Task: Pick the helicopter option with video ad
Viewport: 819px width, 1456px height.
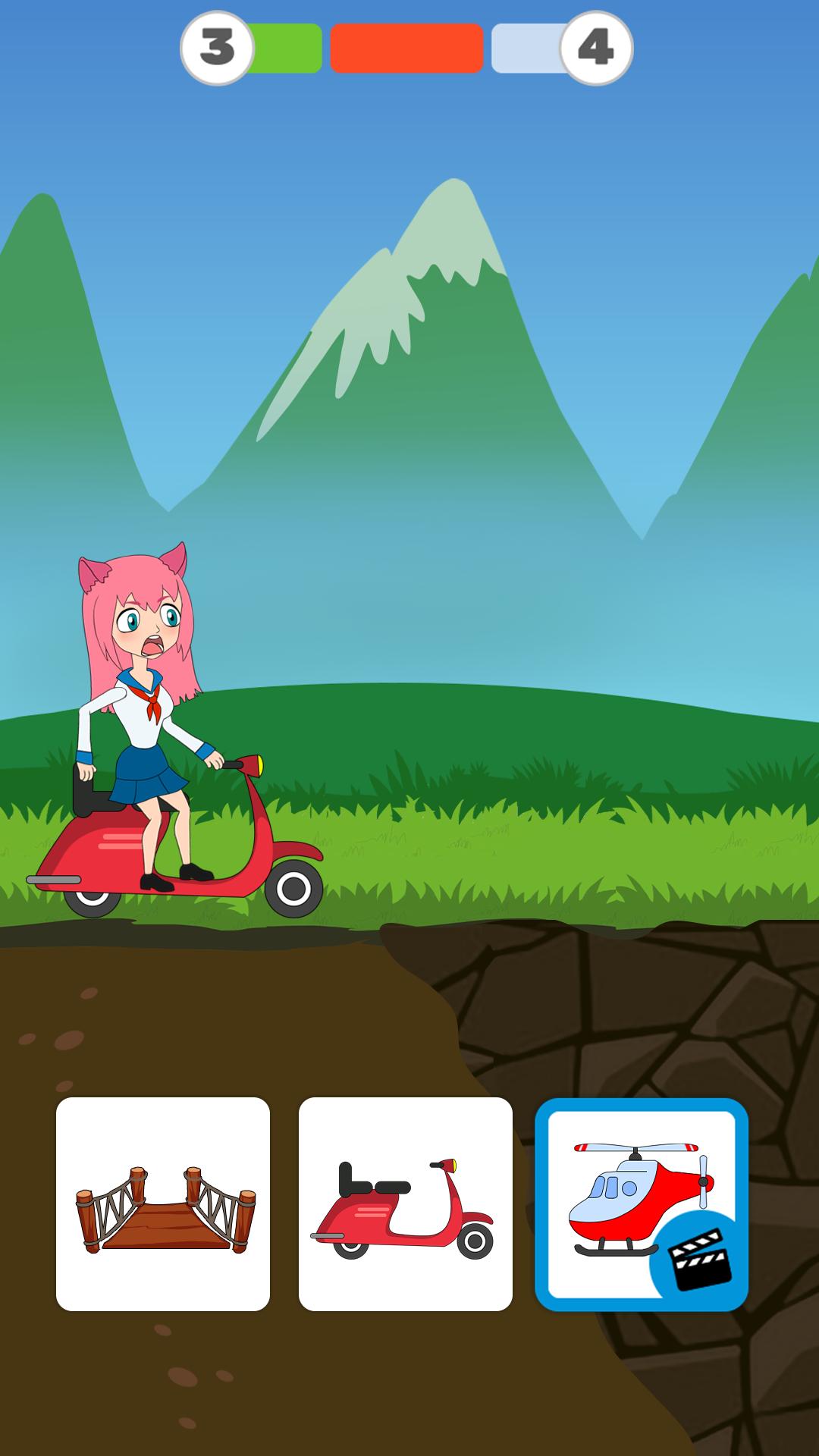Action: [x=642, y=1204]
